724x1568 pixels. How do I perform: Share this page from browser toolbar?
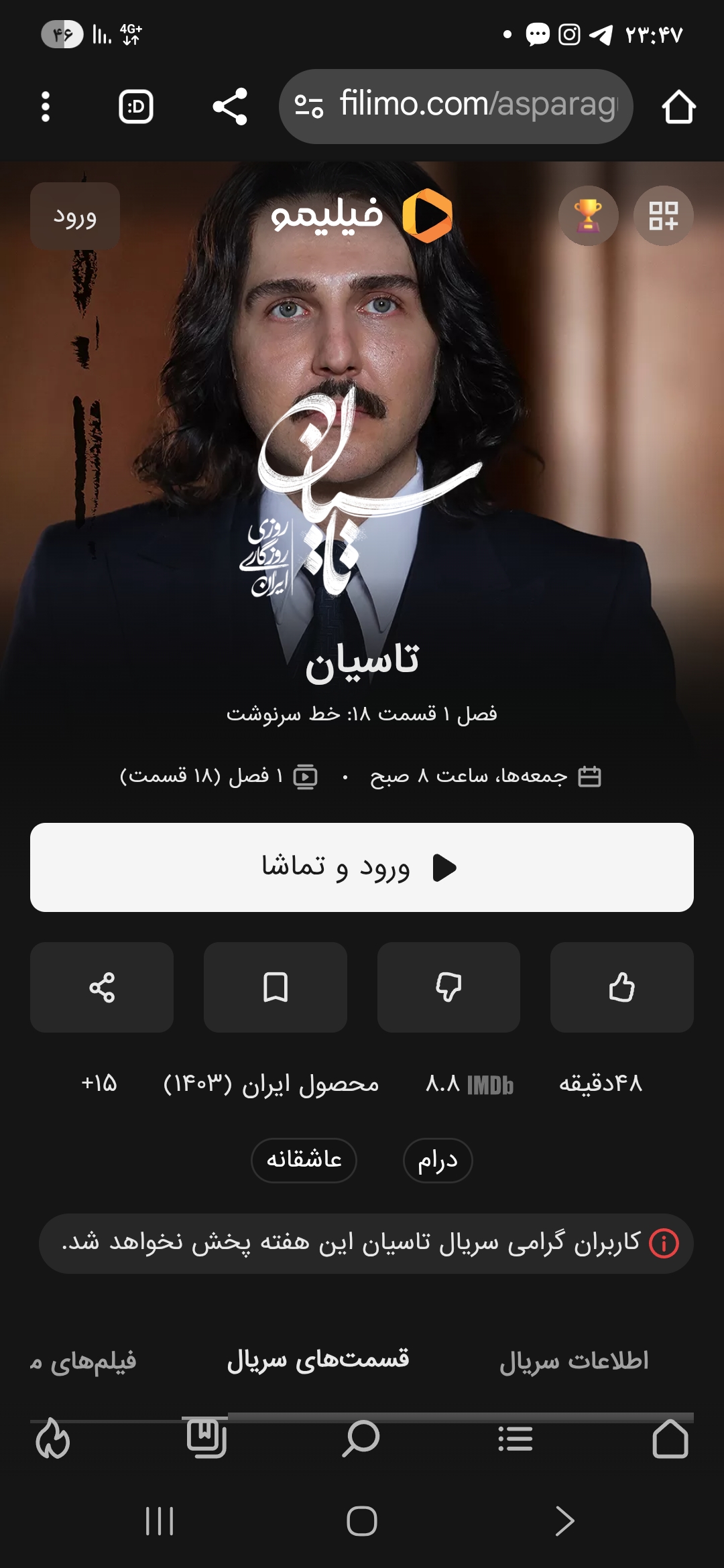pyautogui.click(x=230, y=107)
